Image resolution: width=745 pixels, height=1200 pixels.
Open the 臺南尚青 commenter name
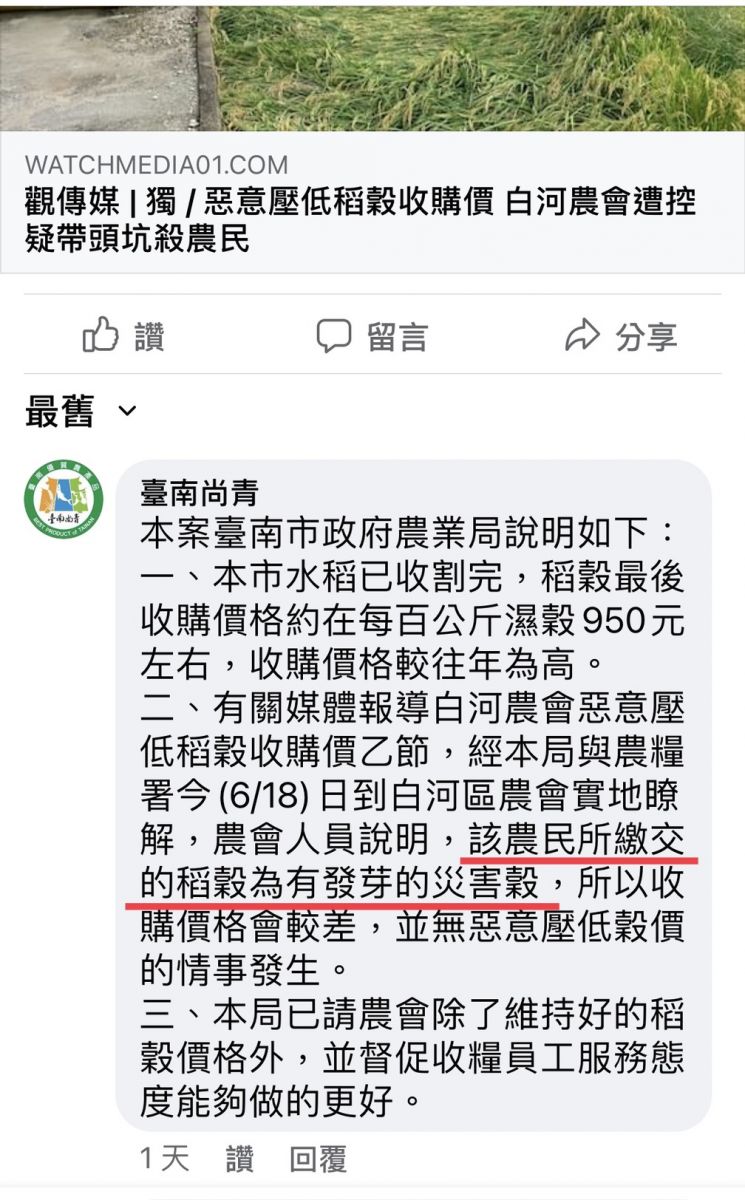(200, 492)
